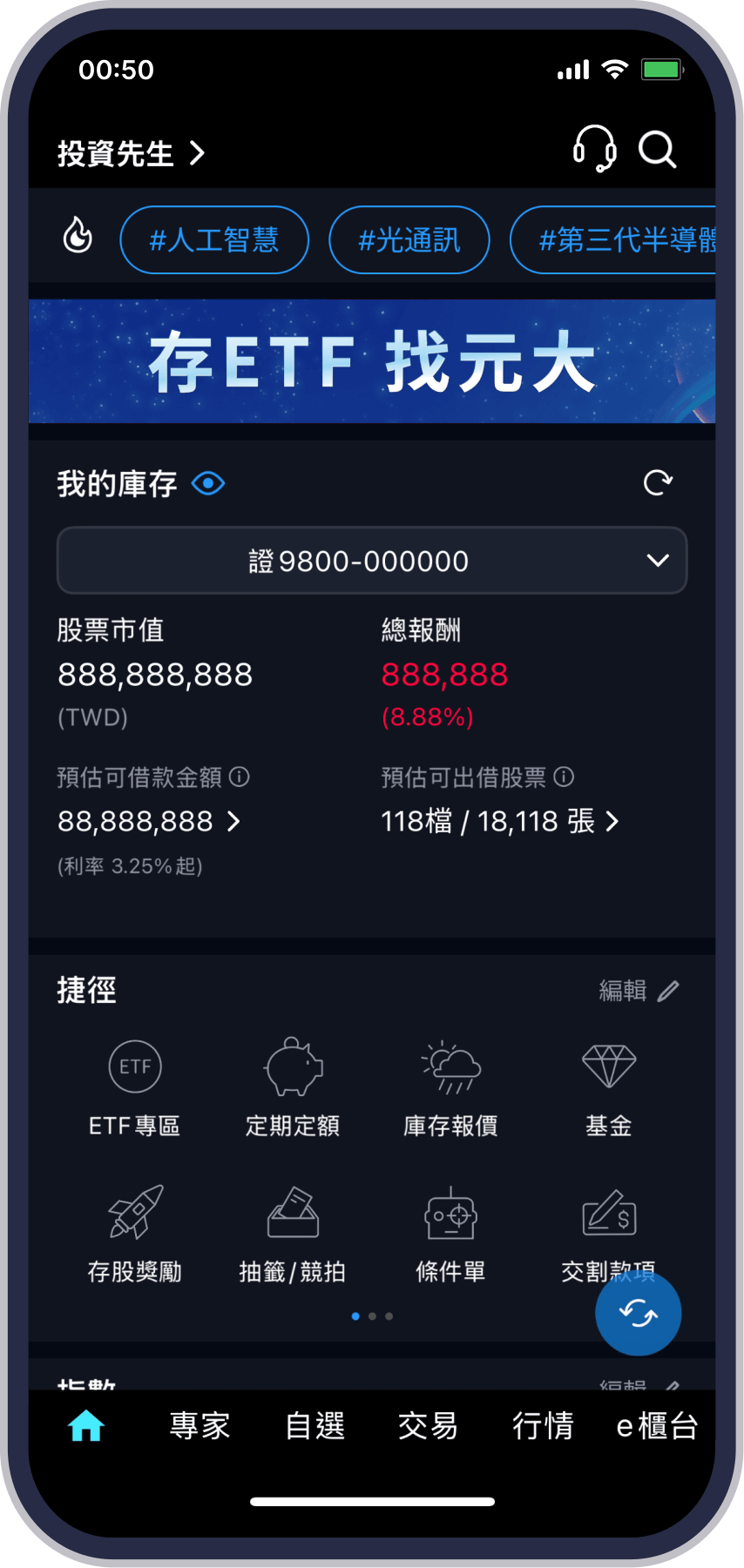Open the 存ETF找元大 banner
The height and width of the screenshot is (1568, 744).
tap(372, 361)
